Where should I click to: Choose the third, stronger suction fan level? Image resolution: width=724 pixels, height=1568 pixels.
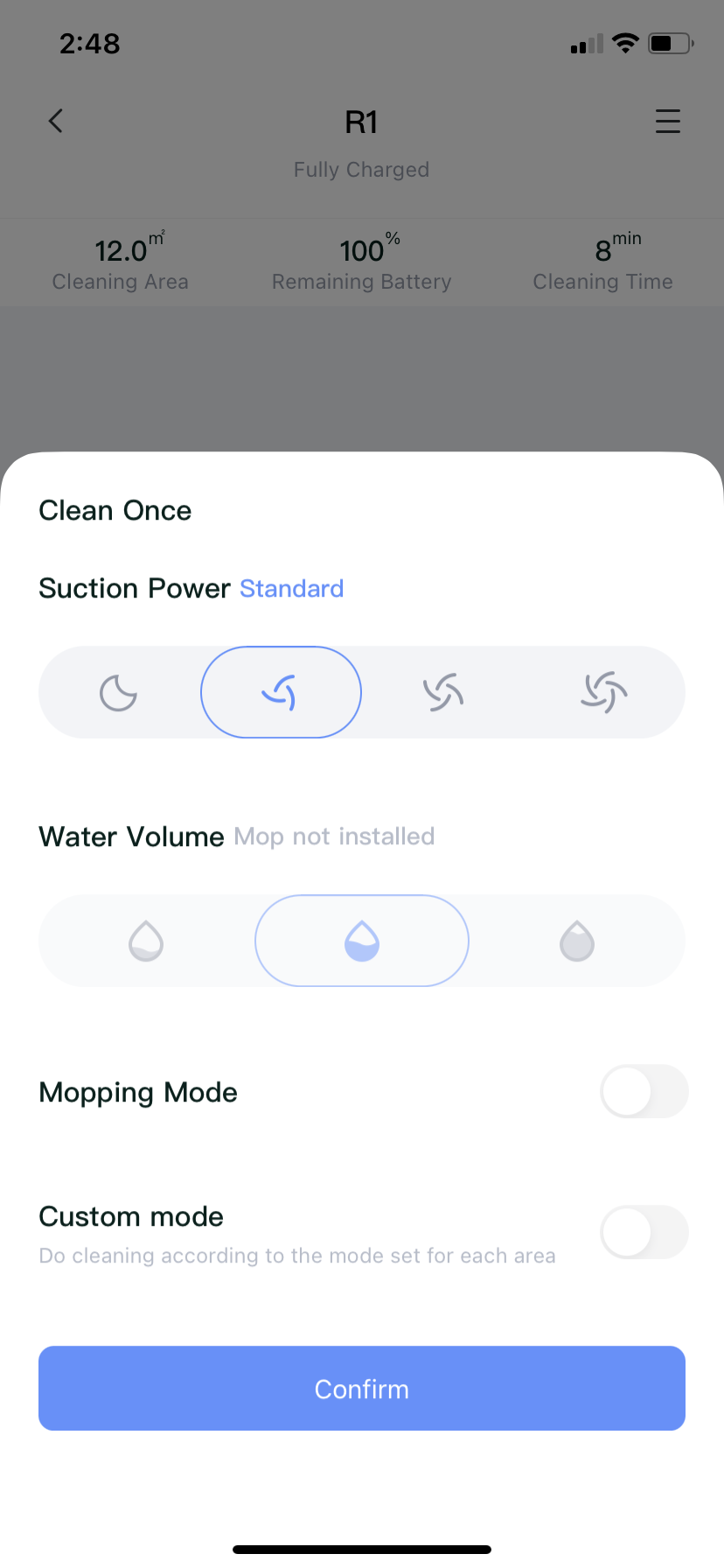tap(443, 693)
